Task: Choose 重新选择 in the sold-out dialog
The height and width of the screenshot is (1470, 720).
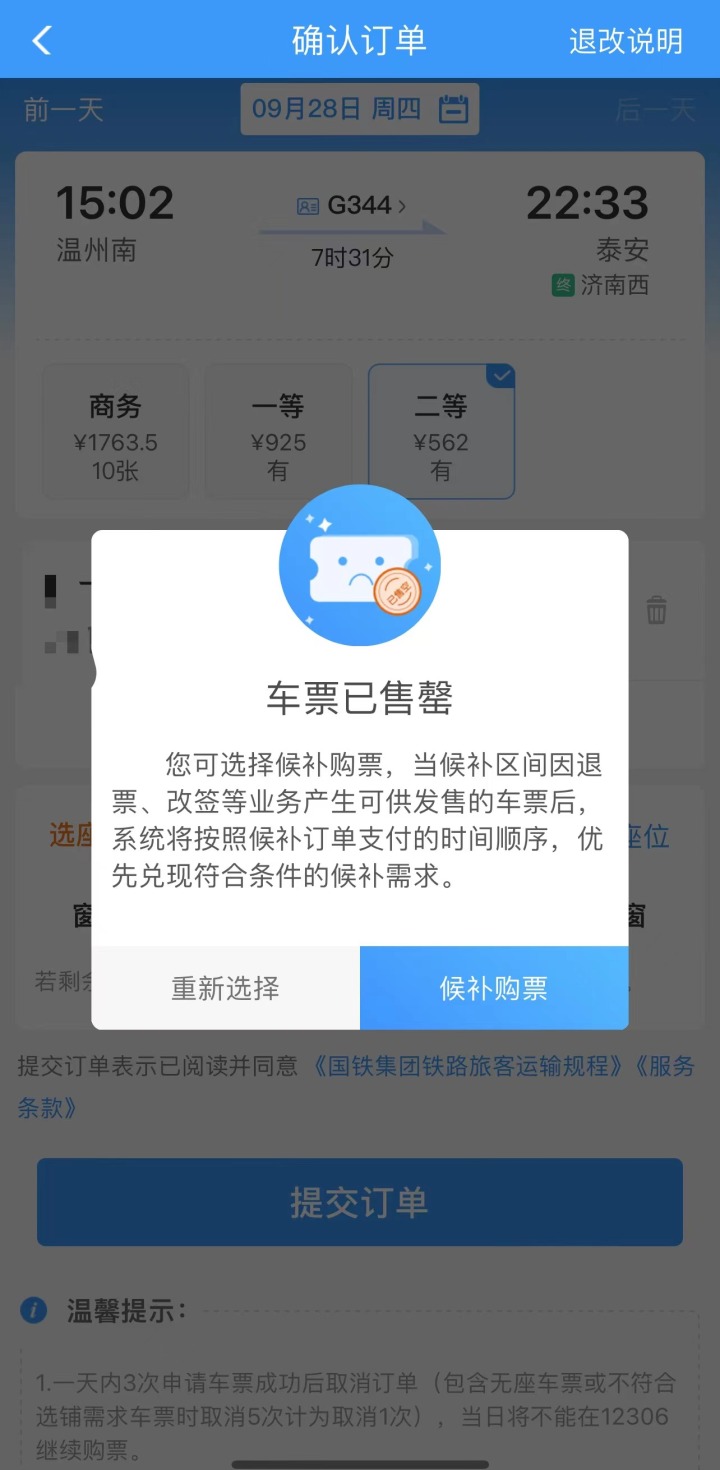Action: pyautogui.click(x=226, y=988)
